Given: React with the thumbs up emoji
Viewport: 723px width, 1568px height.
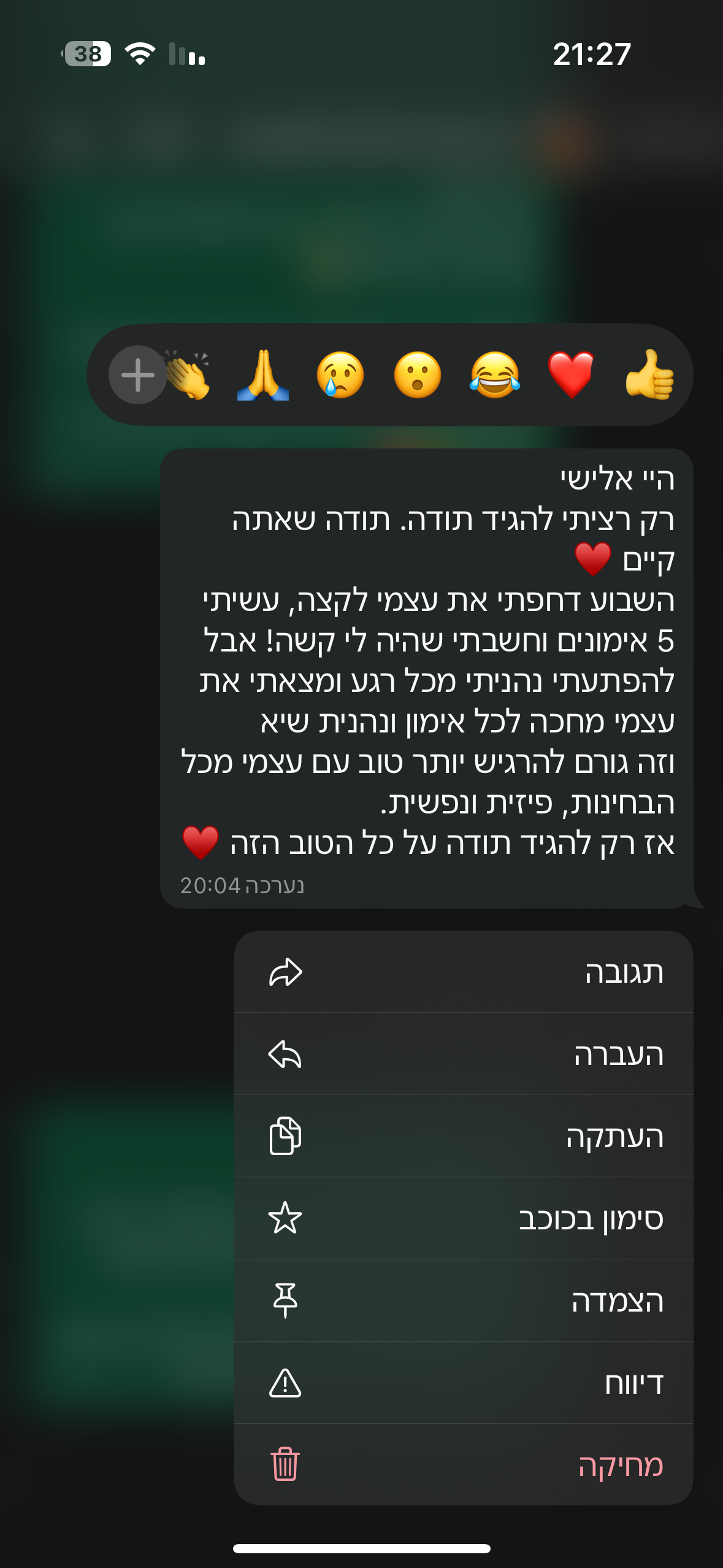Looking at the screenshot, I should [649, 375].
